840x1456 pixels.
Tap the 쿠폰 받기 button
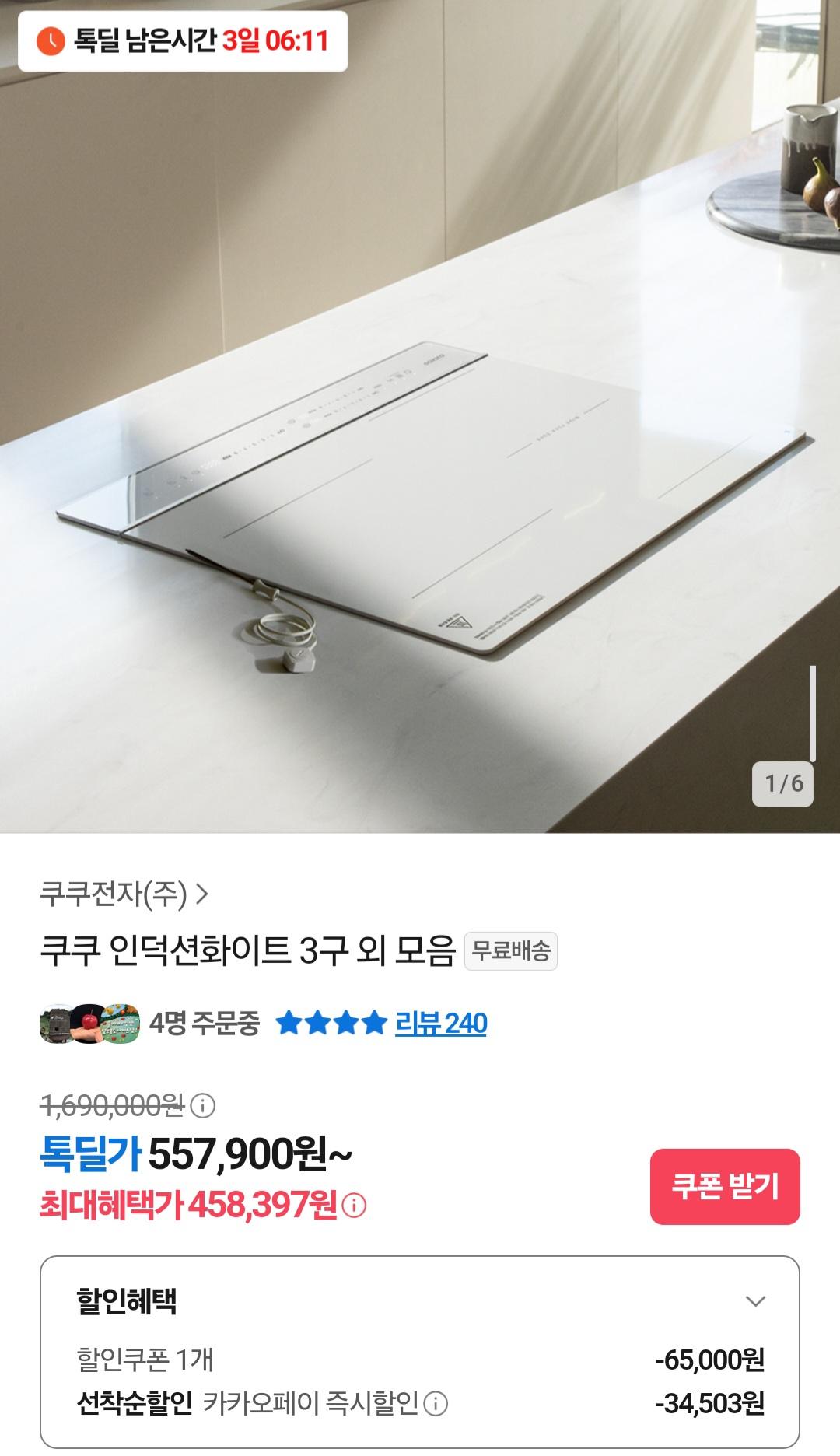point(724,1186)
